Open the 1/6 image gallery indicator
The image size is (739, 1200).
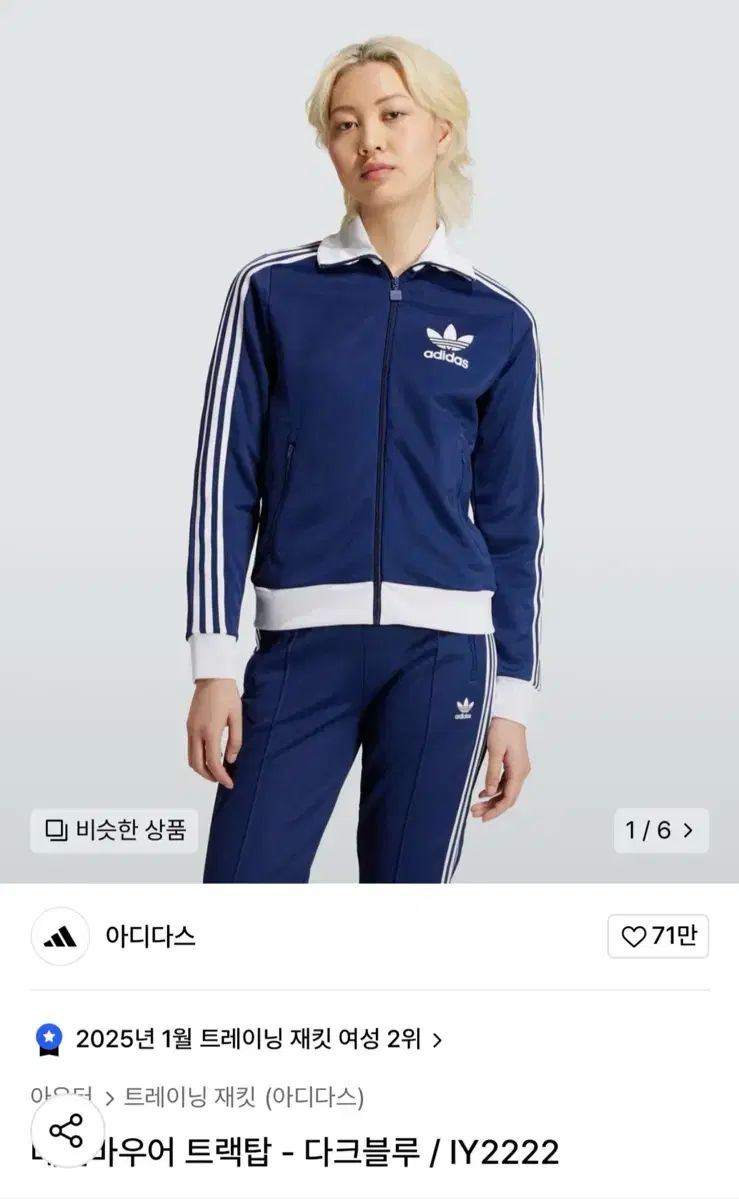(661, 830)
